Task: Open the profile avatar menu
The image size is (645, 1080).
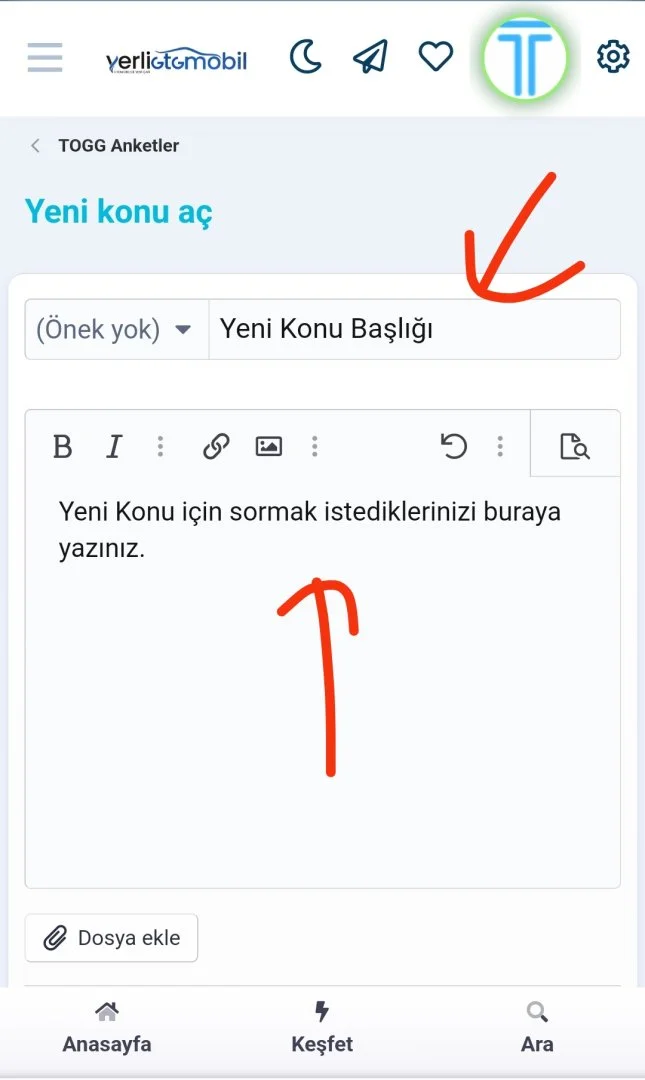Action: (x=525, y=58)
